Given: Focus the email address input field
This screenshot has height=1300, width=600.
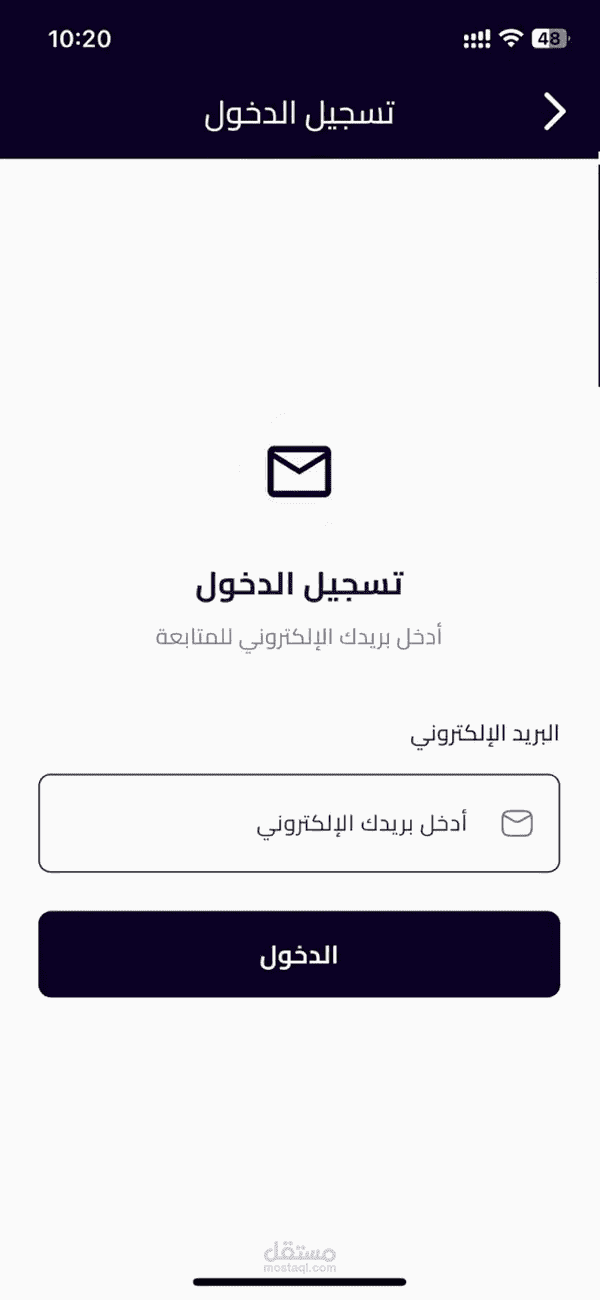Looking at the screenshot, I should 299,823.
